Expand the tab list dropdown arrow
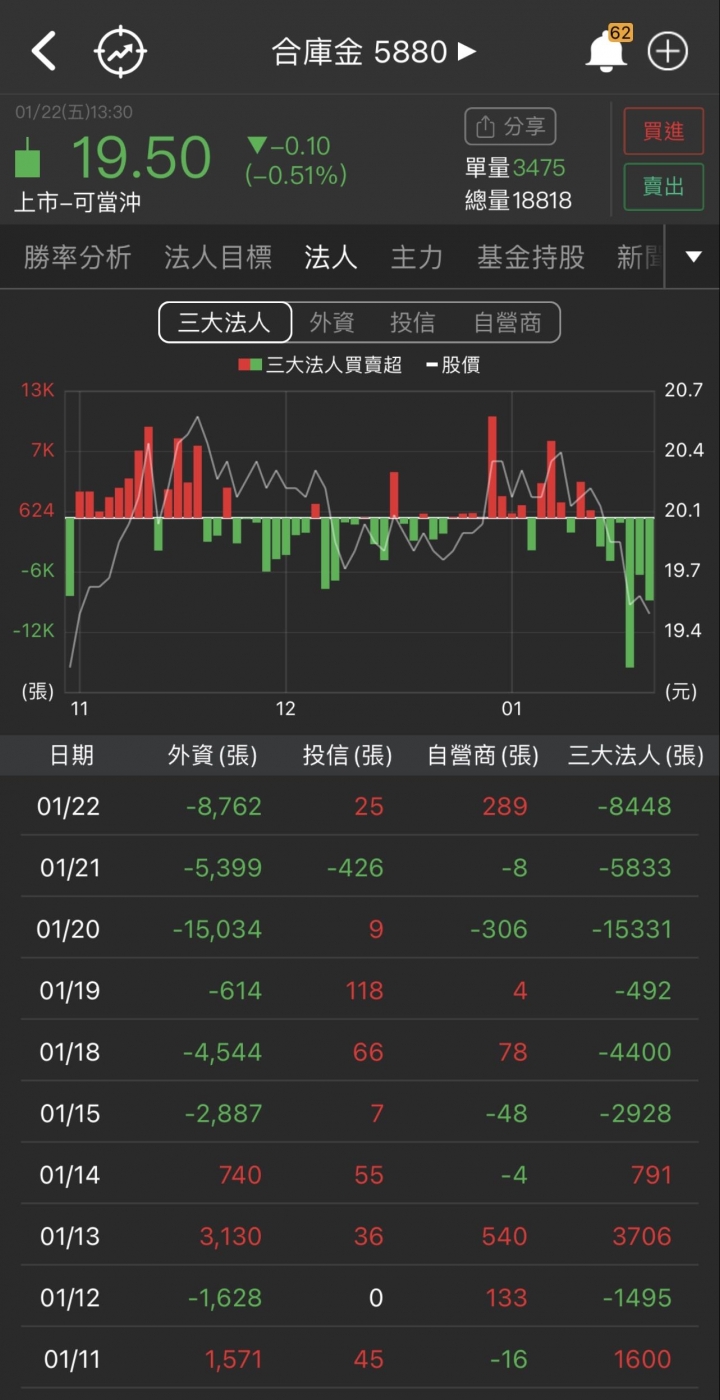Viewport: 720px width, 1400px height. [x=693, y=257]
